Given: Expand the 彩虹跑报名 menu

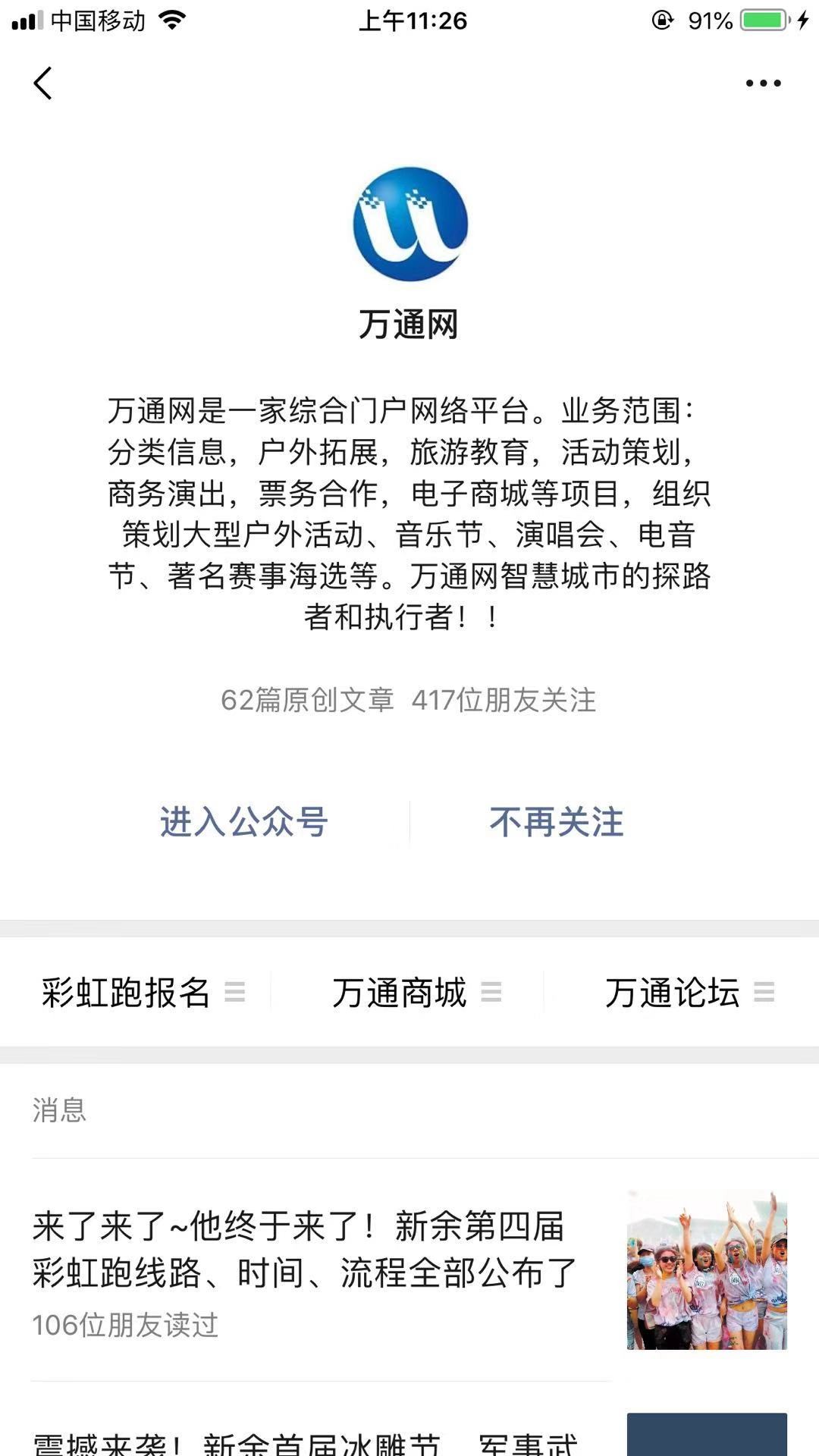Looking at the screenshot, I should 142,992.
